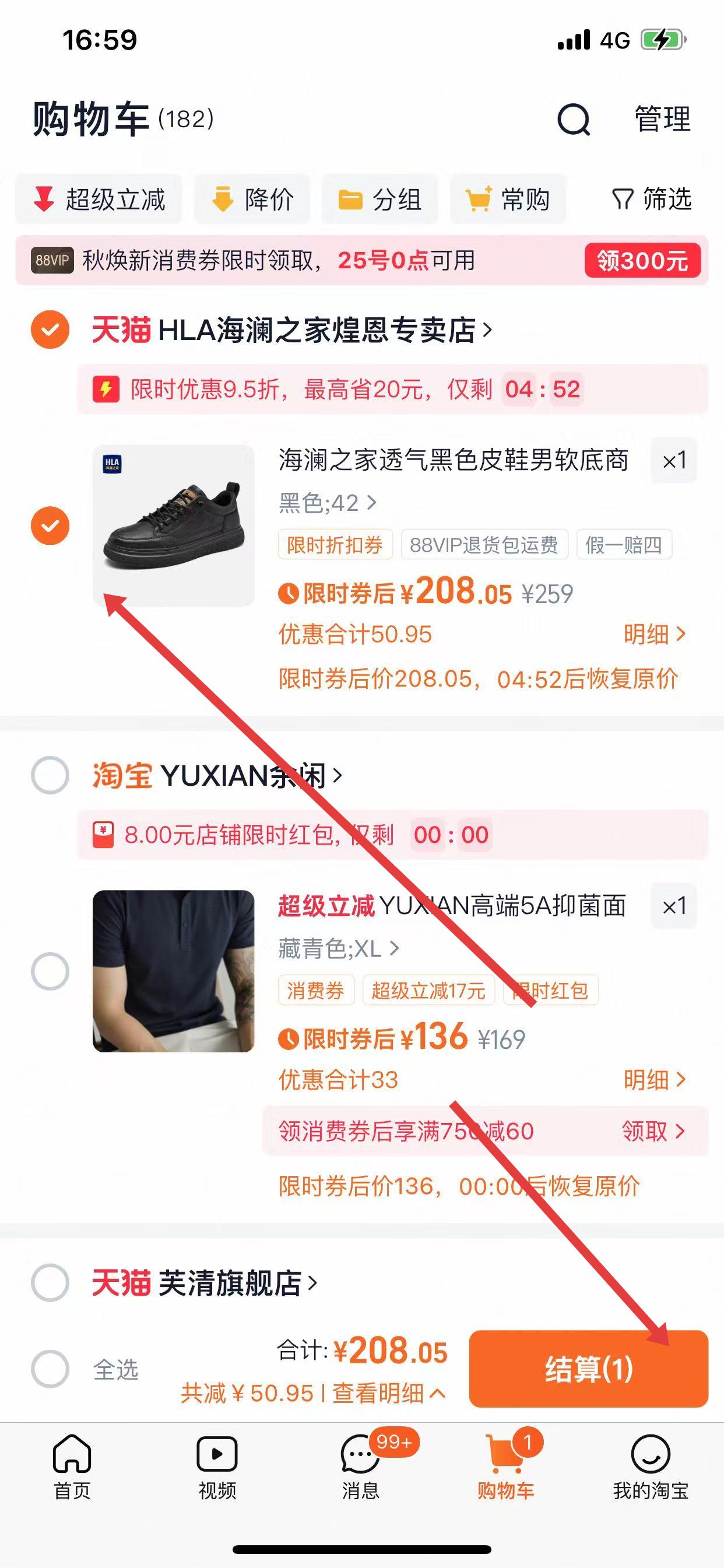Open the black leather shoe product image
Viewport: 724px width, 1568px height.
(x=173, y=526)
